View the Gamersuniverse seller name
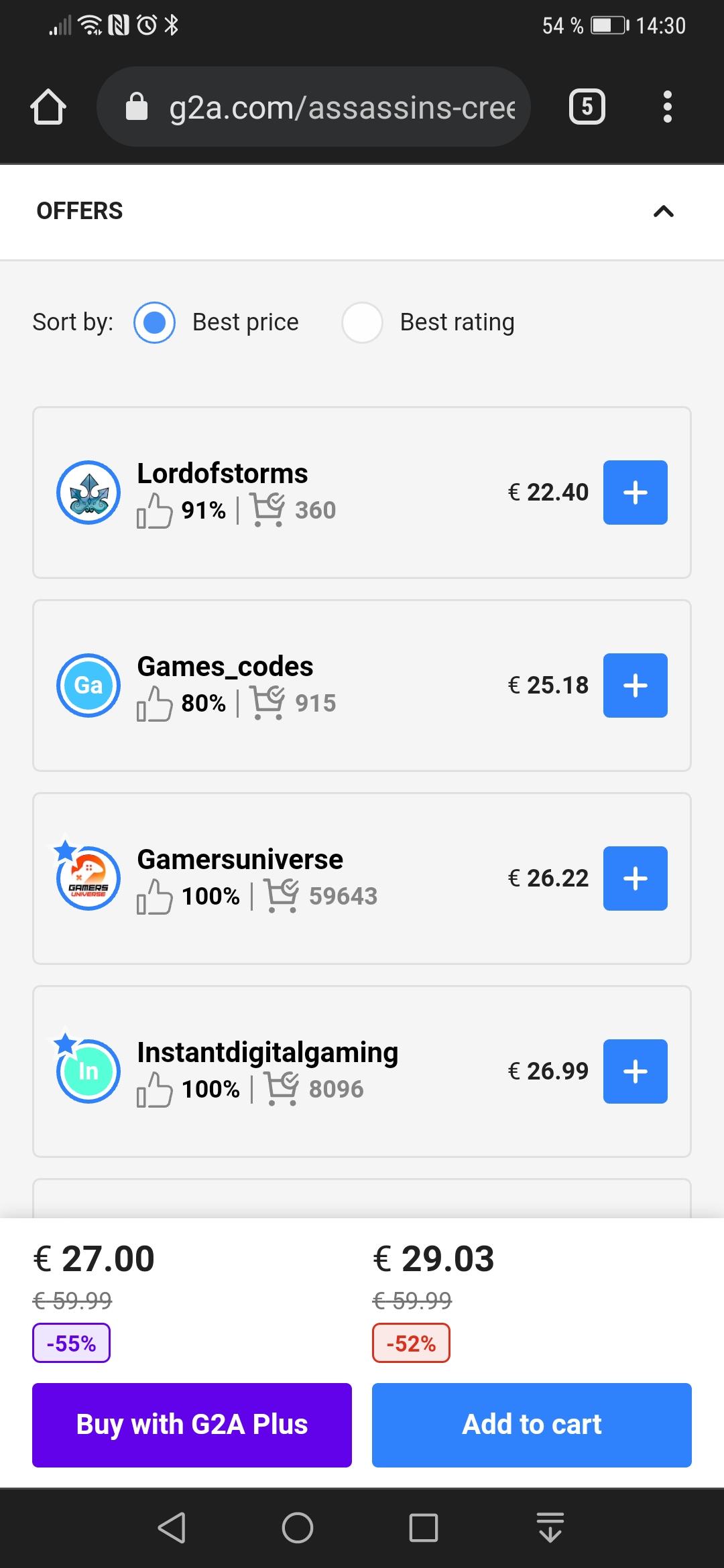 pyautogui.click(x=240, y=860)
